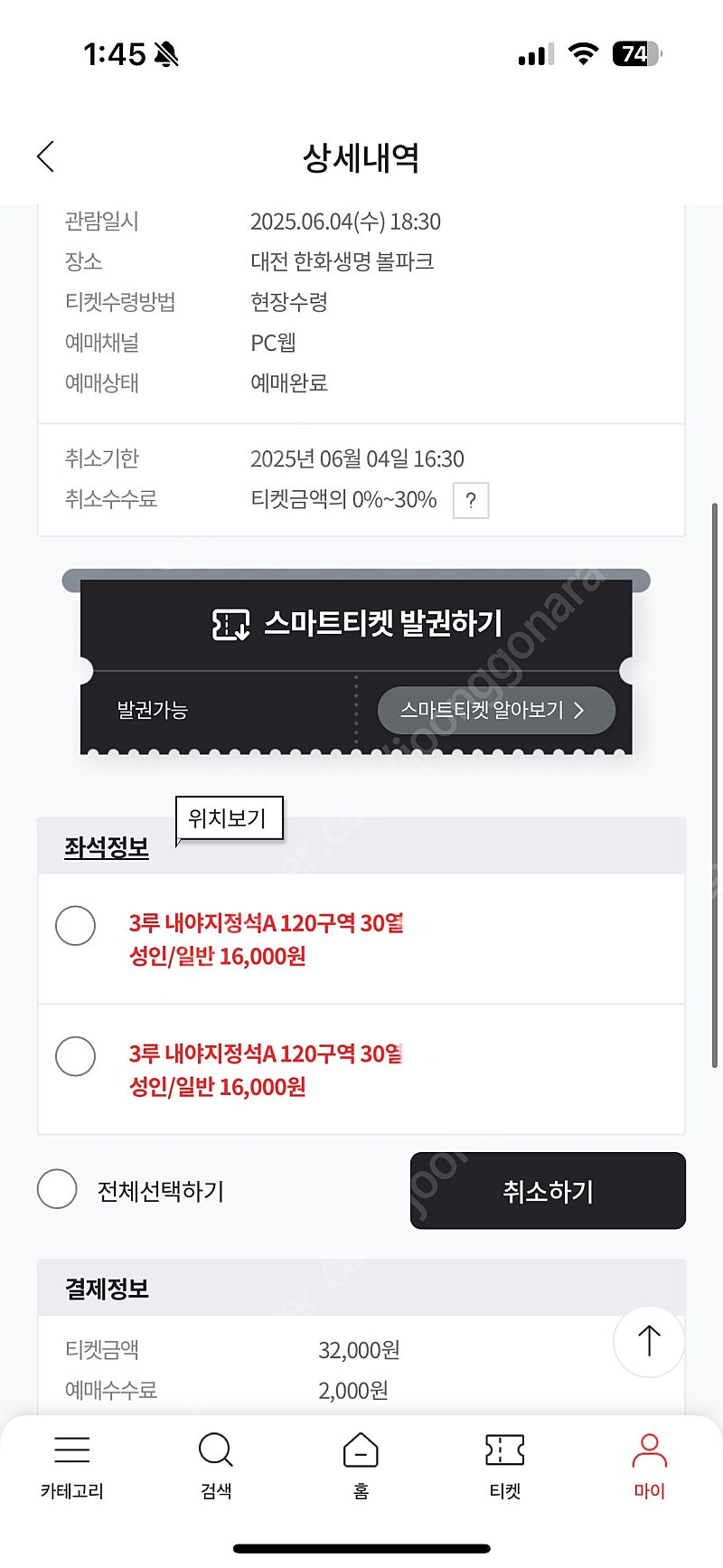Go to the 홈 tab
This screenshot has width=723, height=1568.
pos(361,1465)
